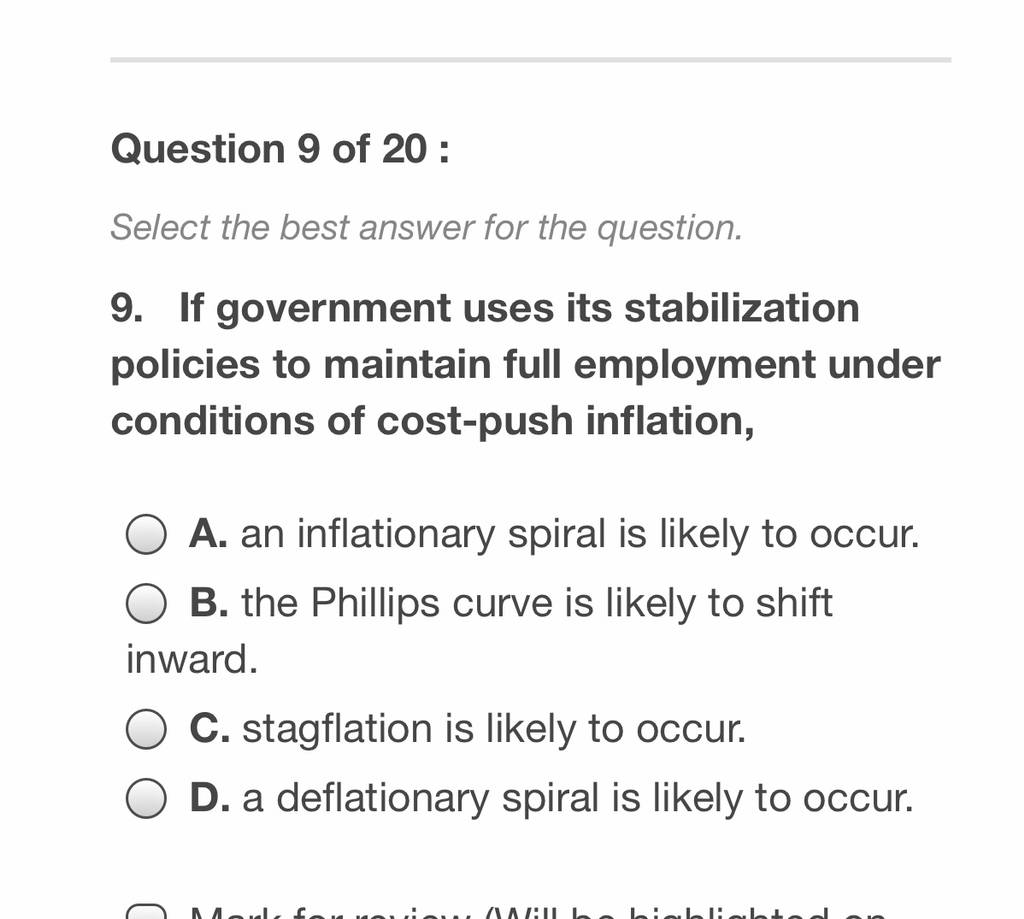Choose option B, Phillips curve shifts inward
The image size is (1024, 919).
[146, 603]
